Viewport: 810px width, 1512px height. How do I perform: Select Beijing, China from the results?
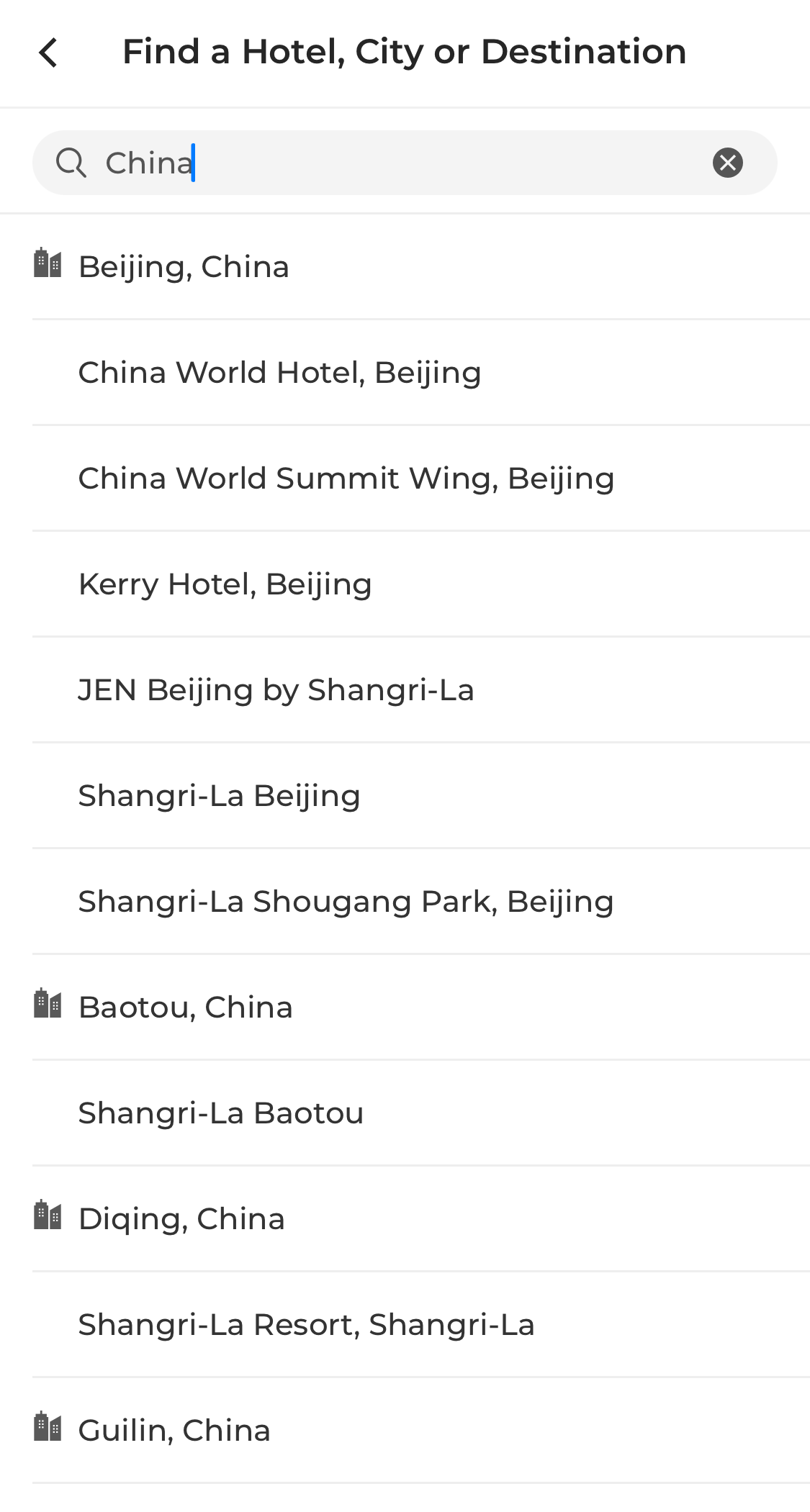click(183, 266)
